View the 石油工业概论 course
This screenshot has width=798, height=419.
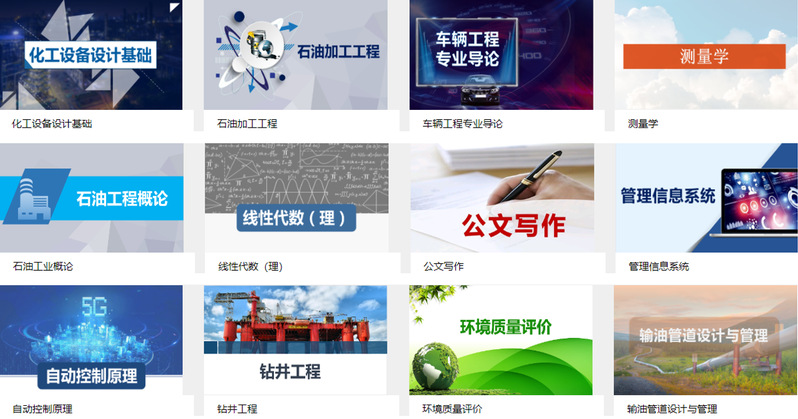coord(91,197)
